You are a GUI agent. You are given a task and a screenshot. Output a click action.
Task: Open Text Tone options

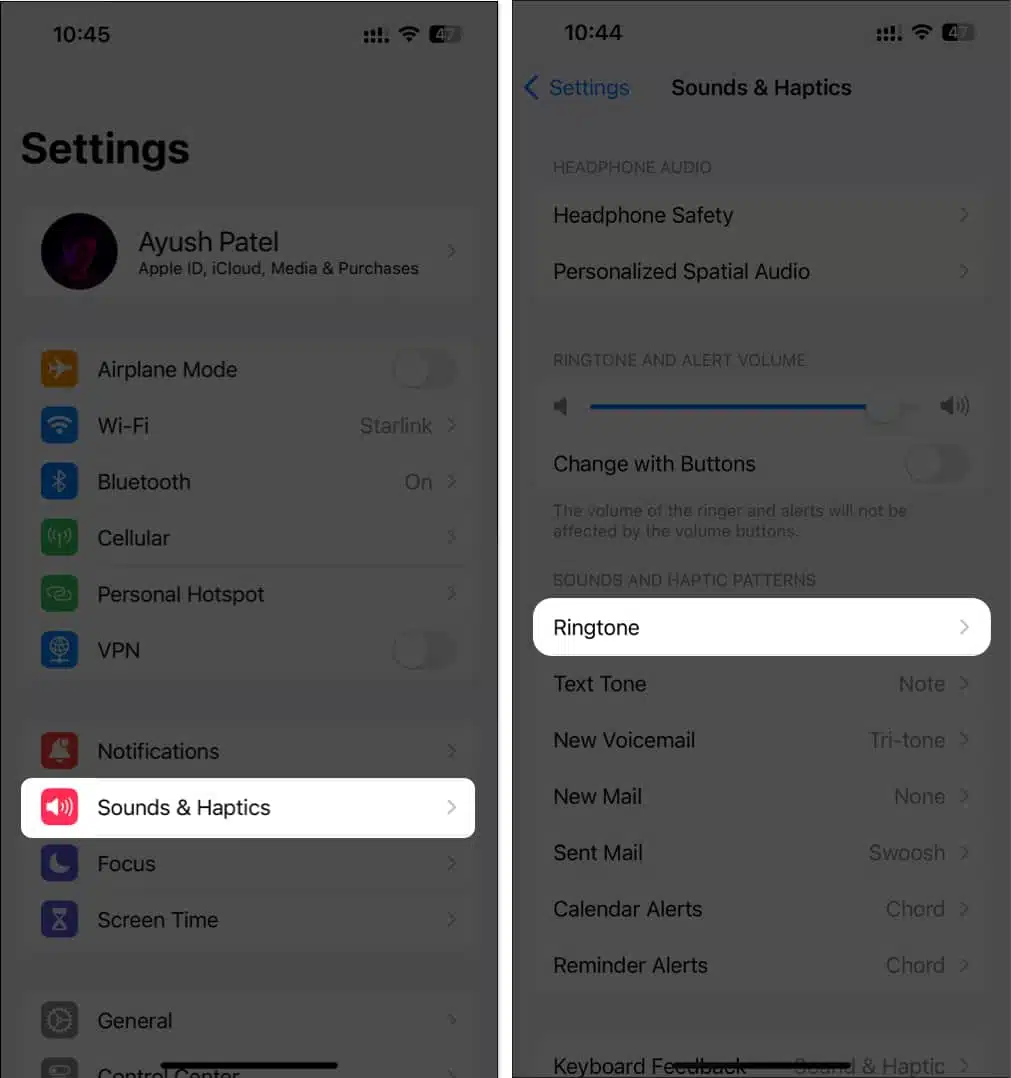point(760,684)
